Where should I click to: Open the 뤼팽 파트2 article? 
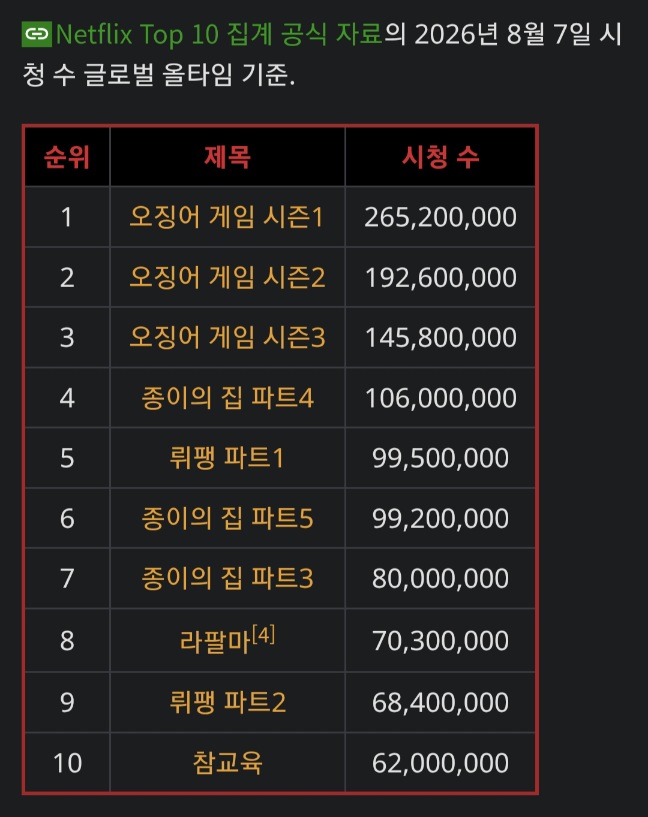227,702
